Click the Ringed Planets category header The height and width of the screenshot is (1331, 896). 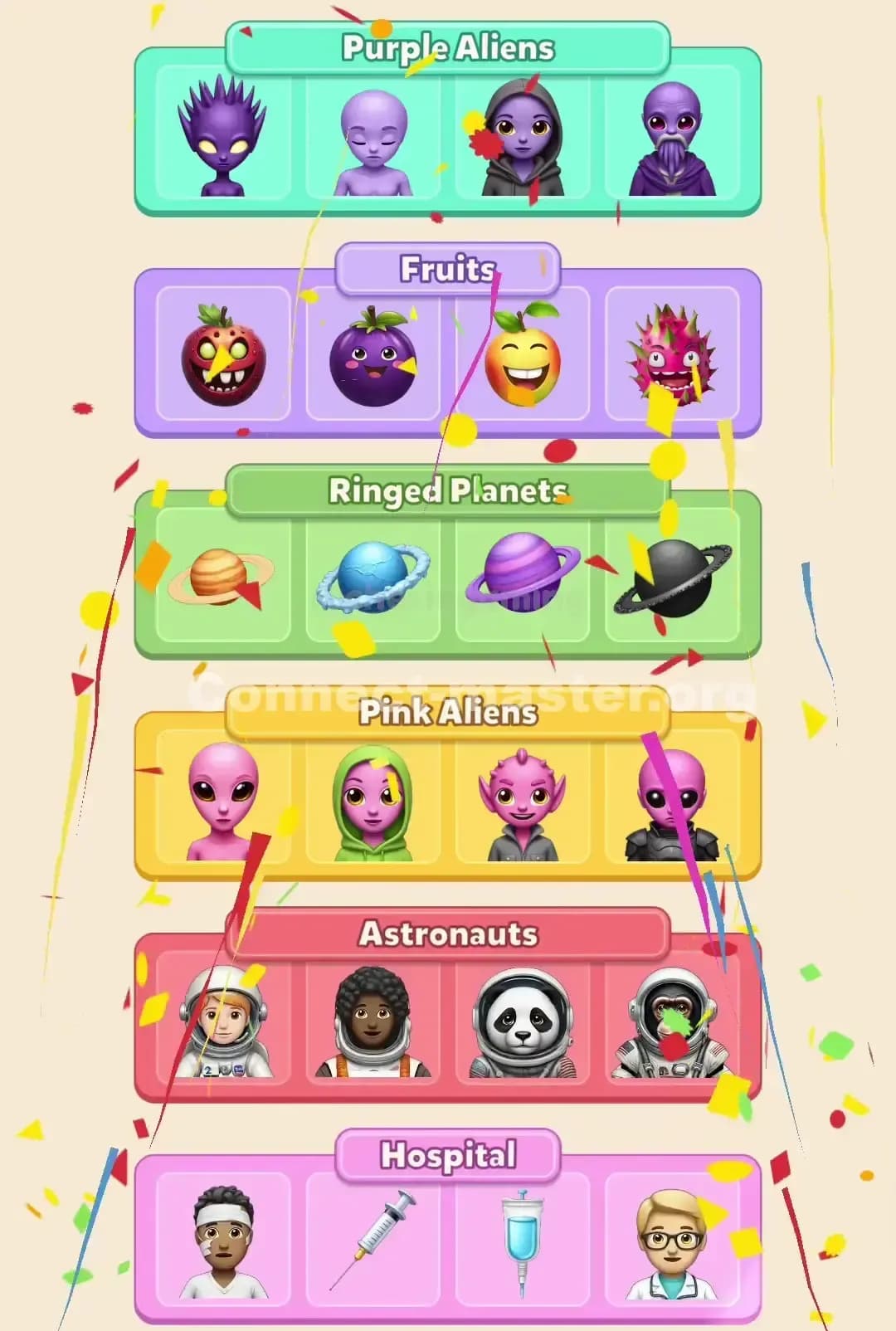pyautogui.click(x=448, y=490)
